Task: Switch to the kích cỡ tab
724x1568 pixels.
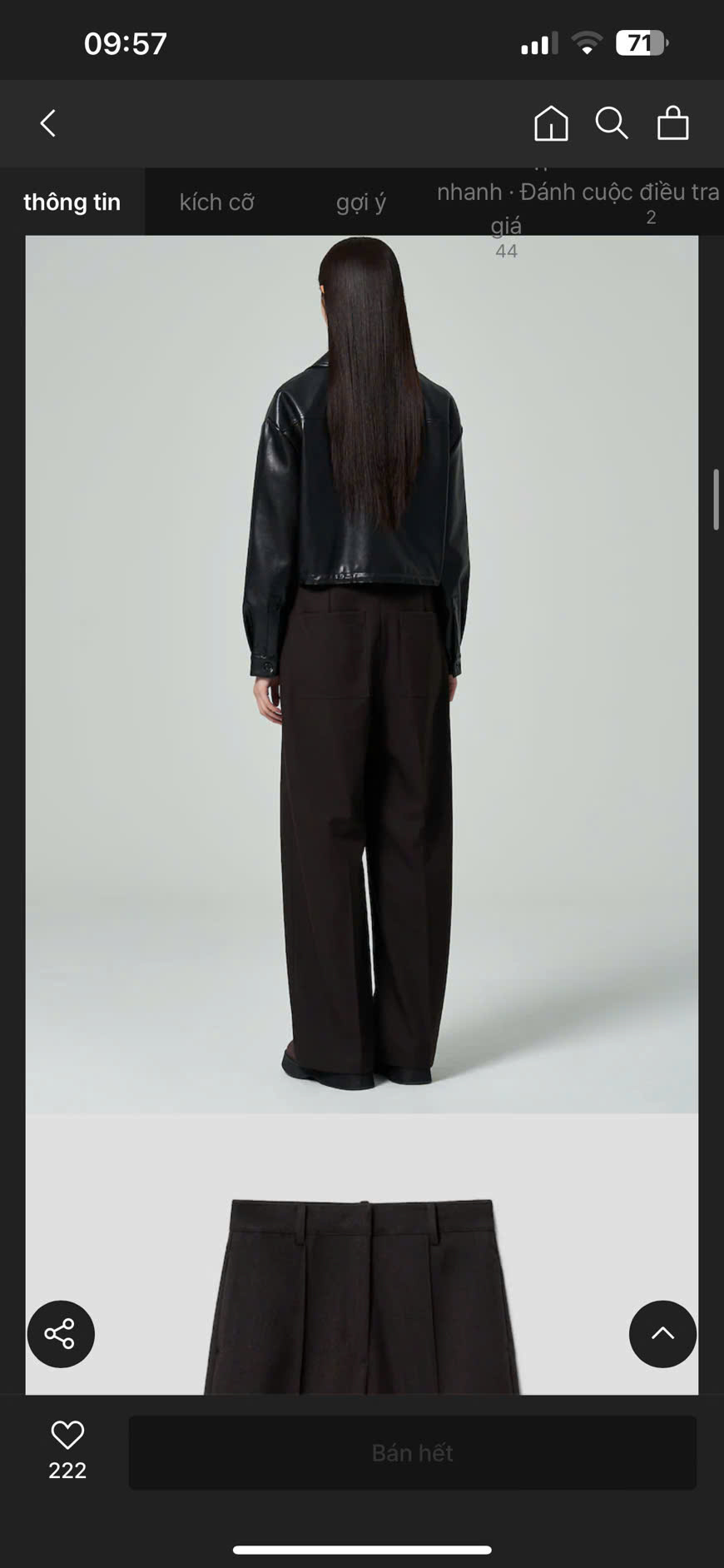Action: [216, 202]
